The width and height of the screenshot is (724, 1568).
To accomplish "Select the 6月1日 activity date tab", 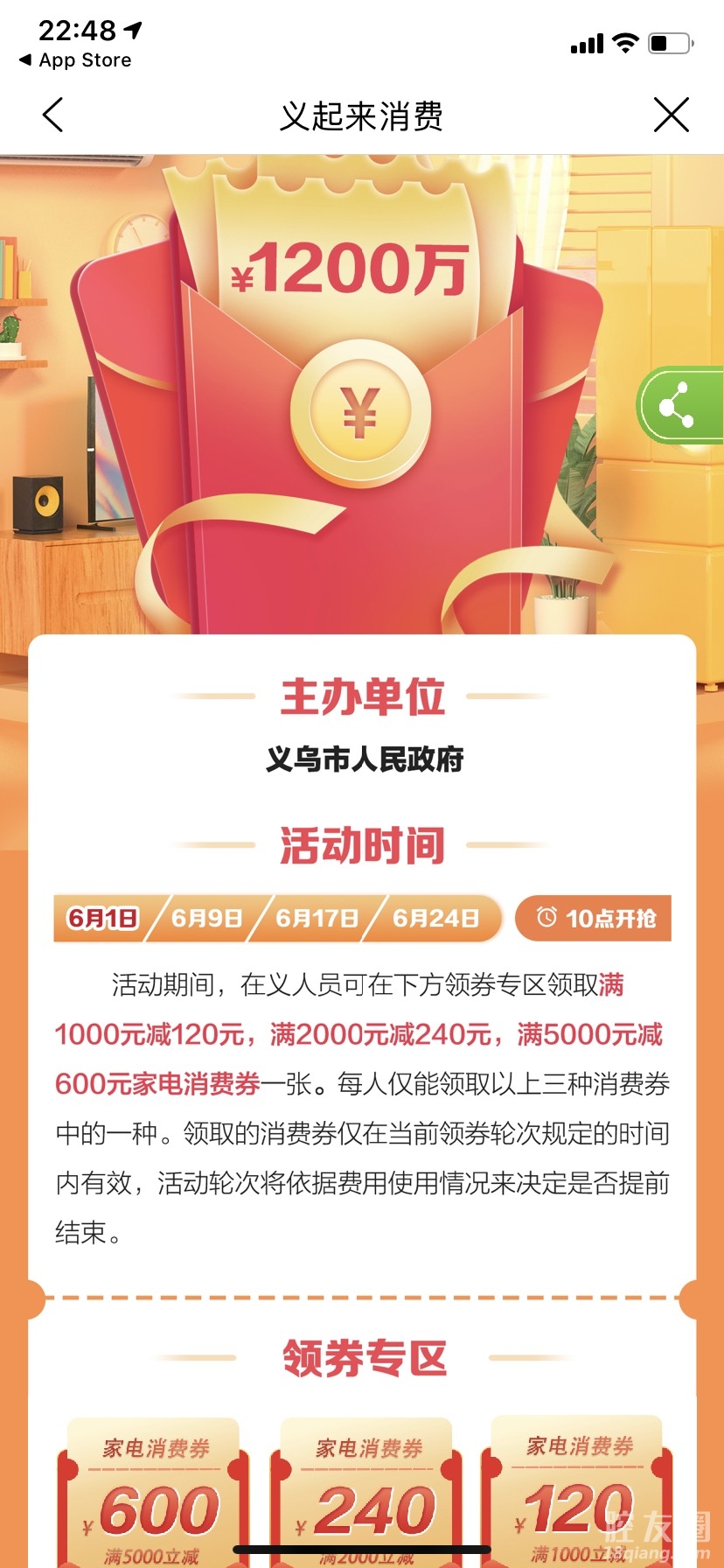I will (102, 918).
